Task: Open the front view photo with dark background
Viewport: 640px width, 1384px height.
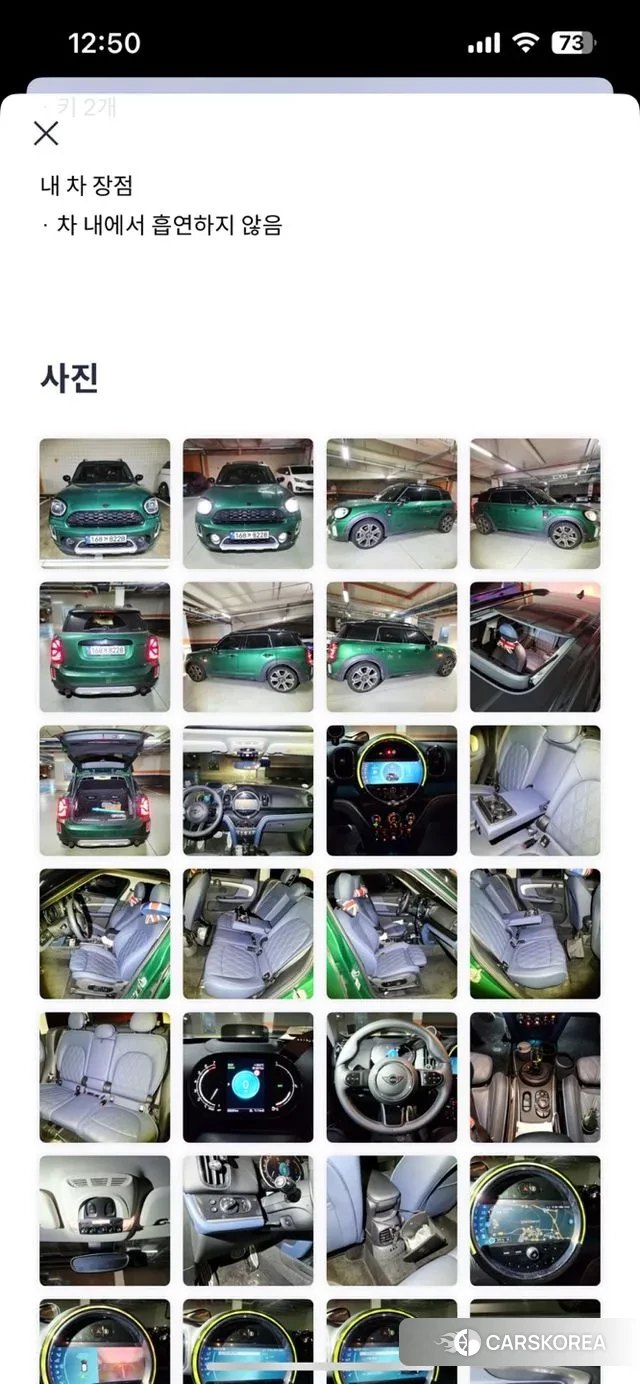Action: pyautogui.click(x=104, y=503)
